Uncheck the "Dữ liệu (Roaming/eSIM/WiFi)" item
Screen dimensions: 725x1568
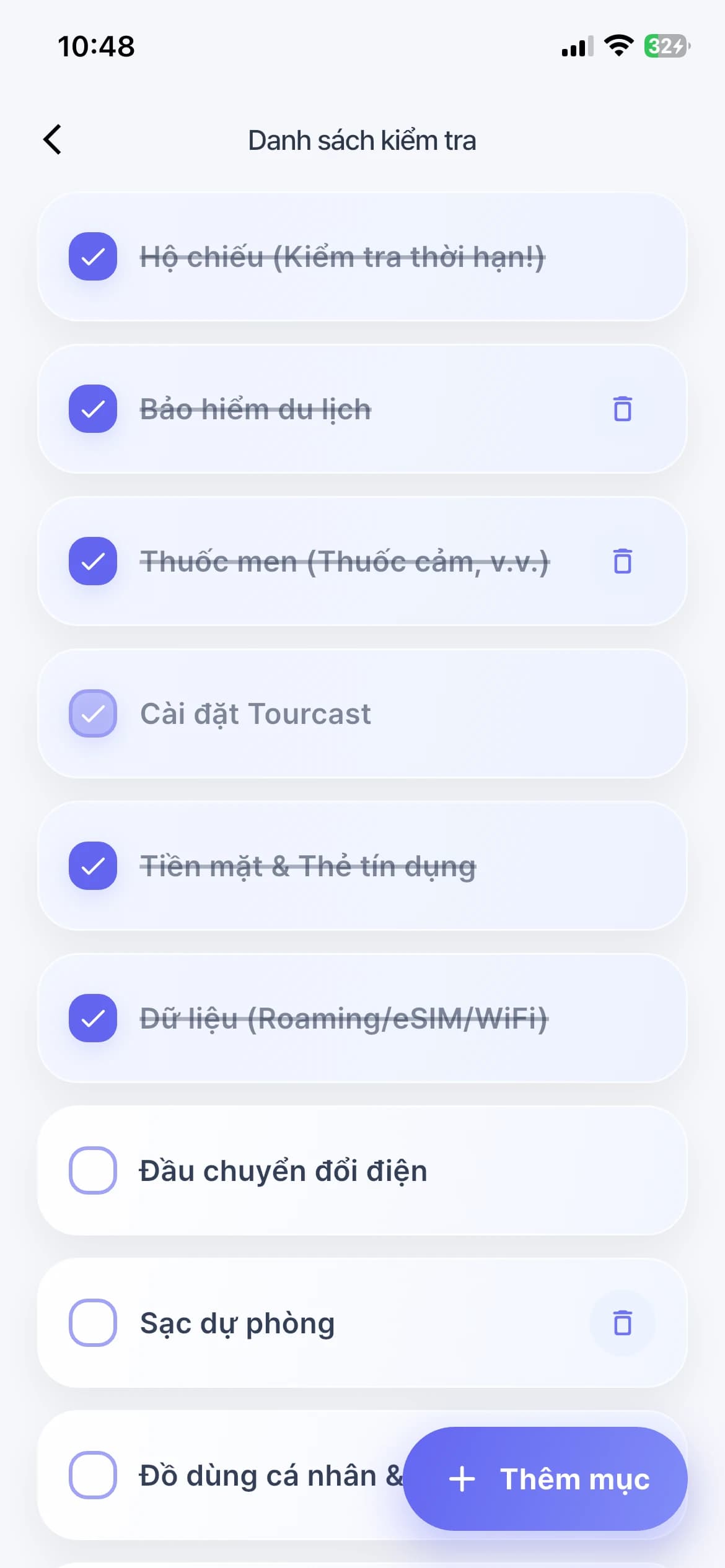92,1019
